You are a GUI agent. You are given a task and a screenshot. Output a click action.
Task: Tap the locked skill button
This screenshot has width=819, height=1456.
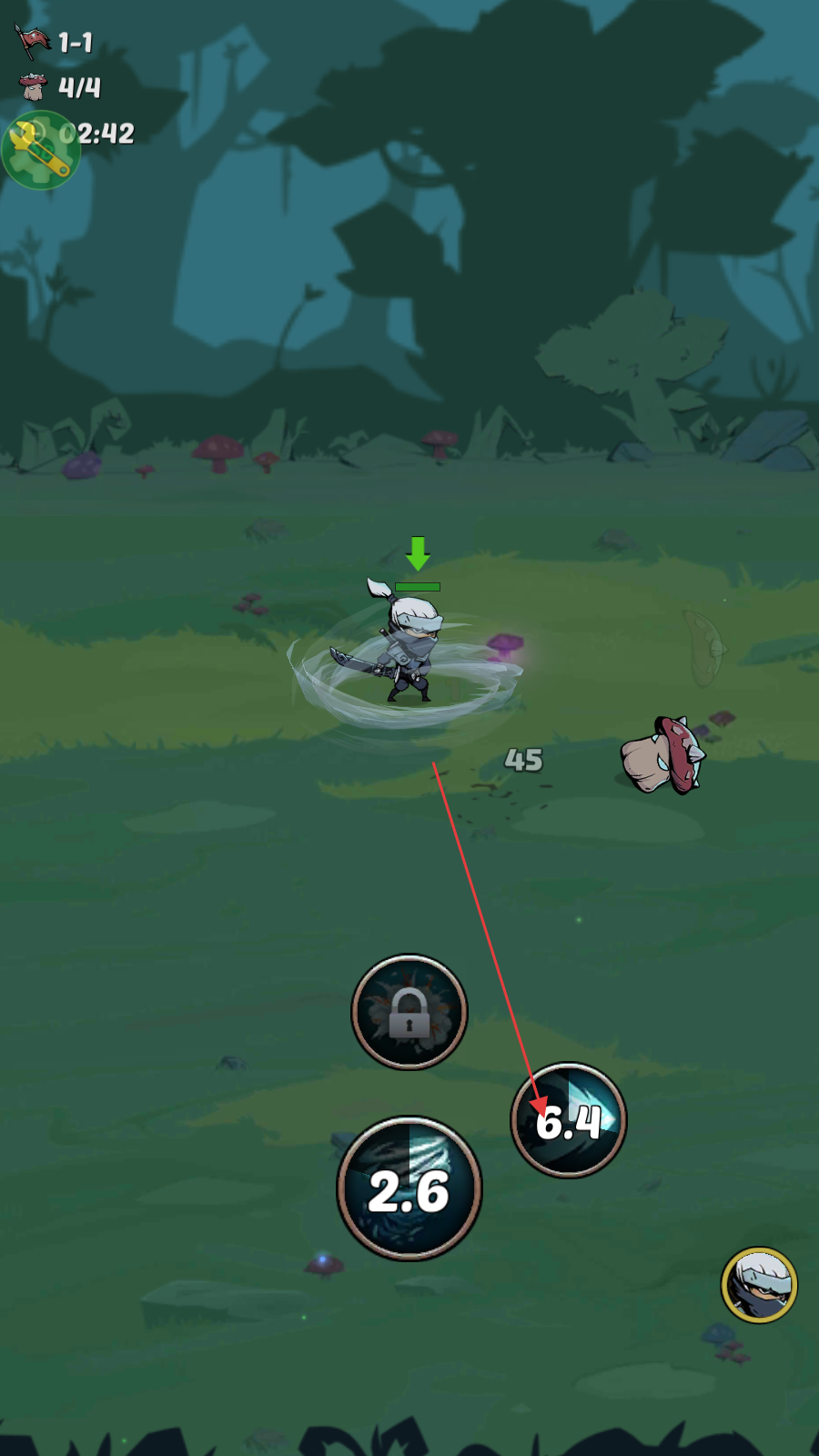click(409, 1012)
